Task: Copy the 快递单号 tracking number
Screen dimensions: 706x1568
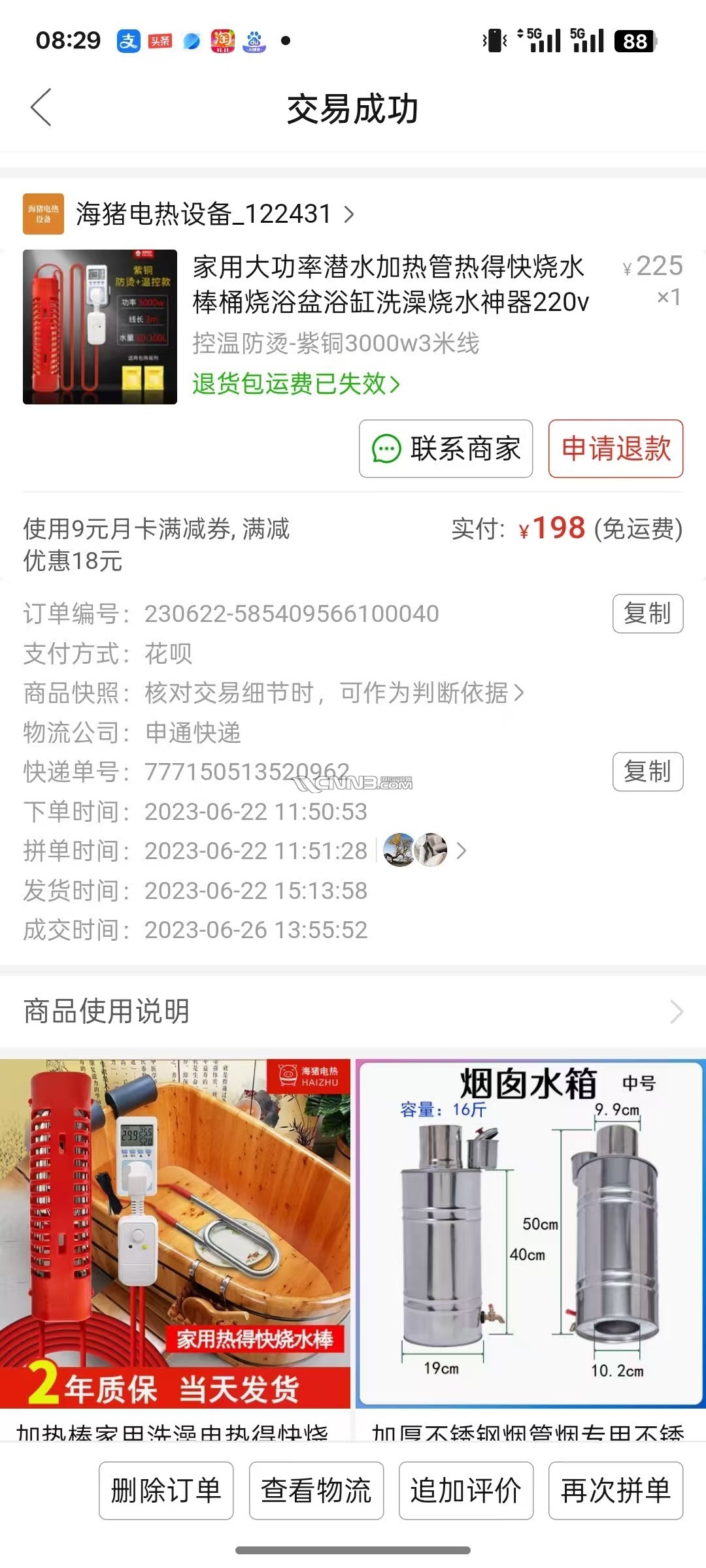Action: [647, 772]
